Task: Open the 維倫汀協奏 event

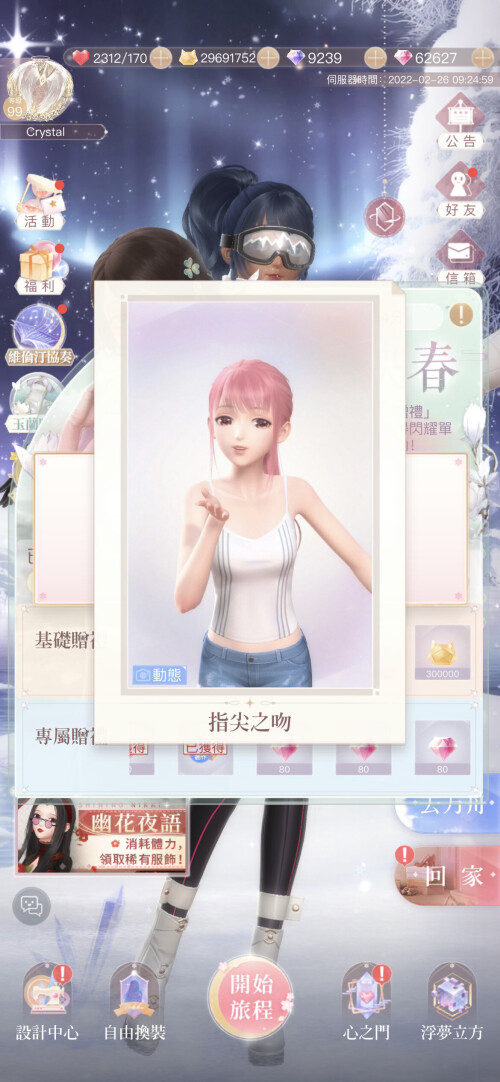Action: [40, 335]
